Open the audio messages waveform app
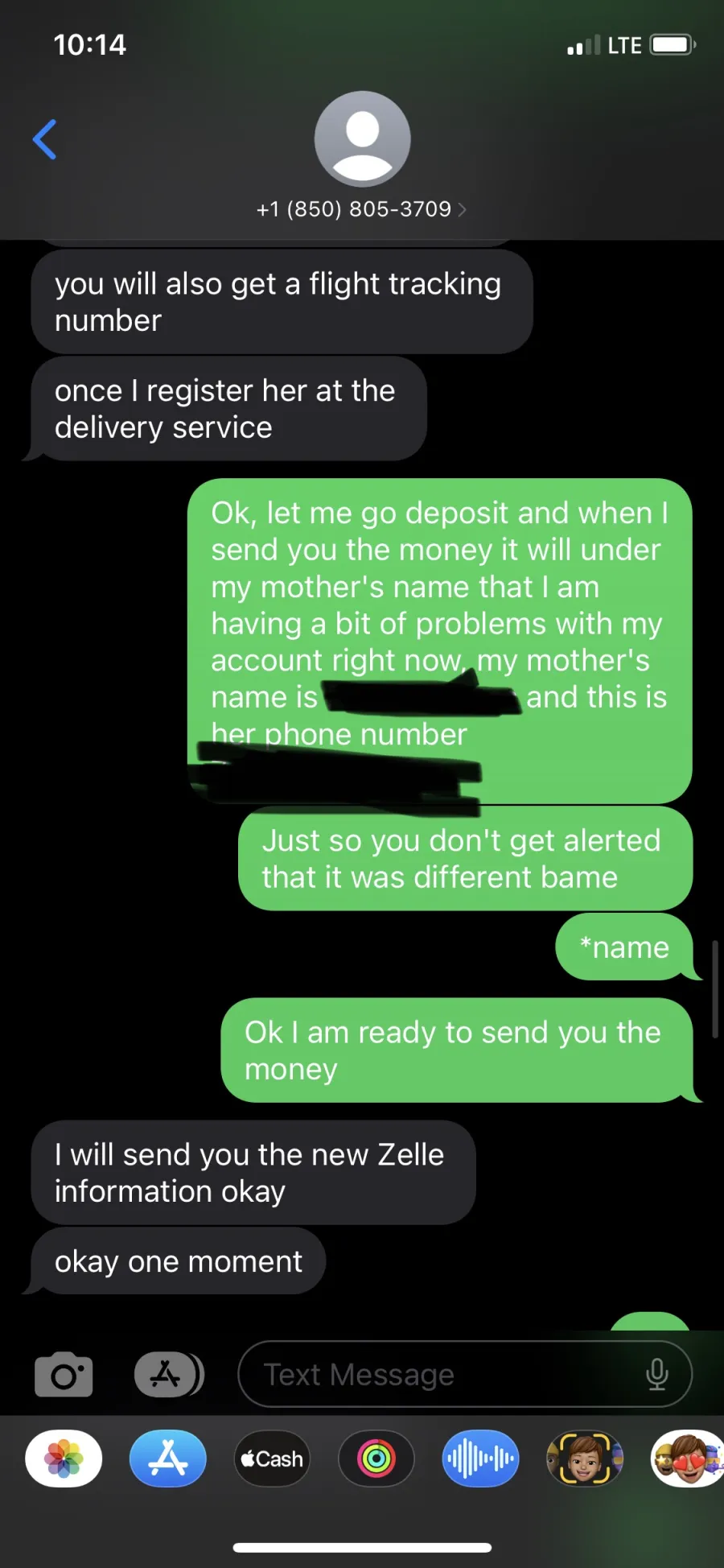This screenshot has width=724, height=1568. [480, 1459]
